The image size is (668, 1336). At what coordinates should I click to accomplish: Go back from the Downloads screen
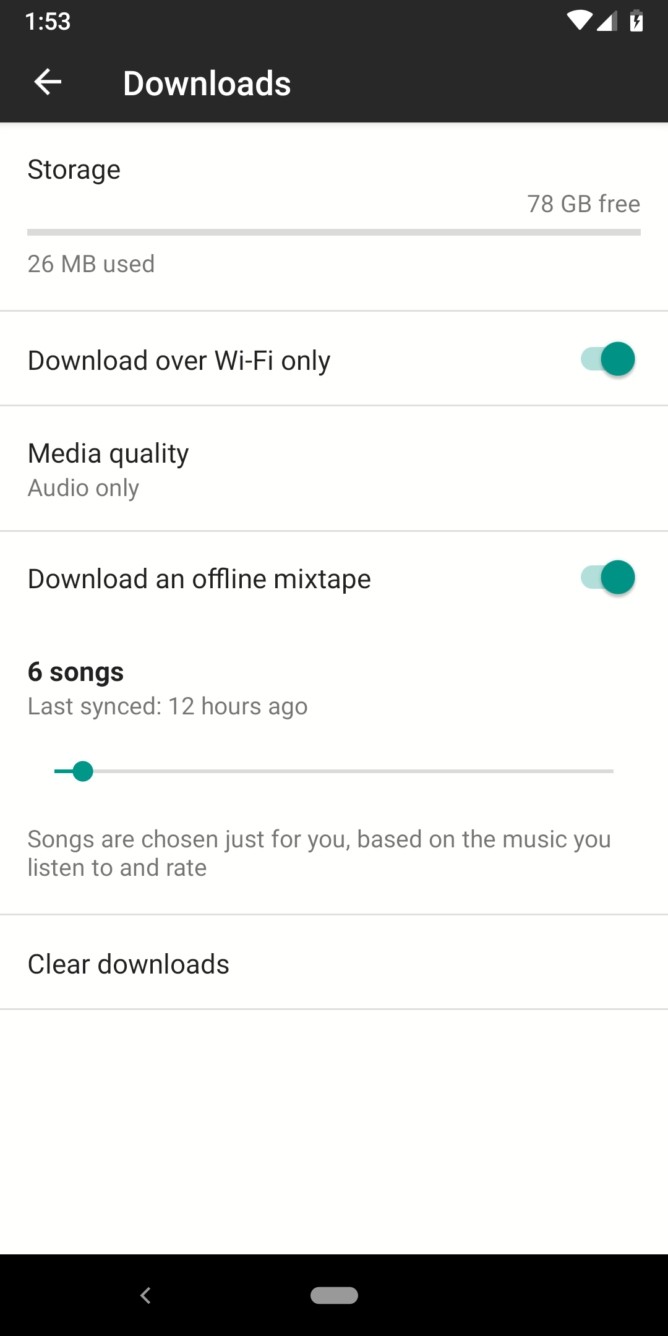(x=47, y=83)
